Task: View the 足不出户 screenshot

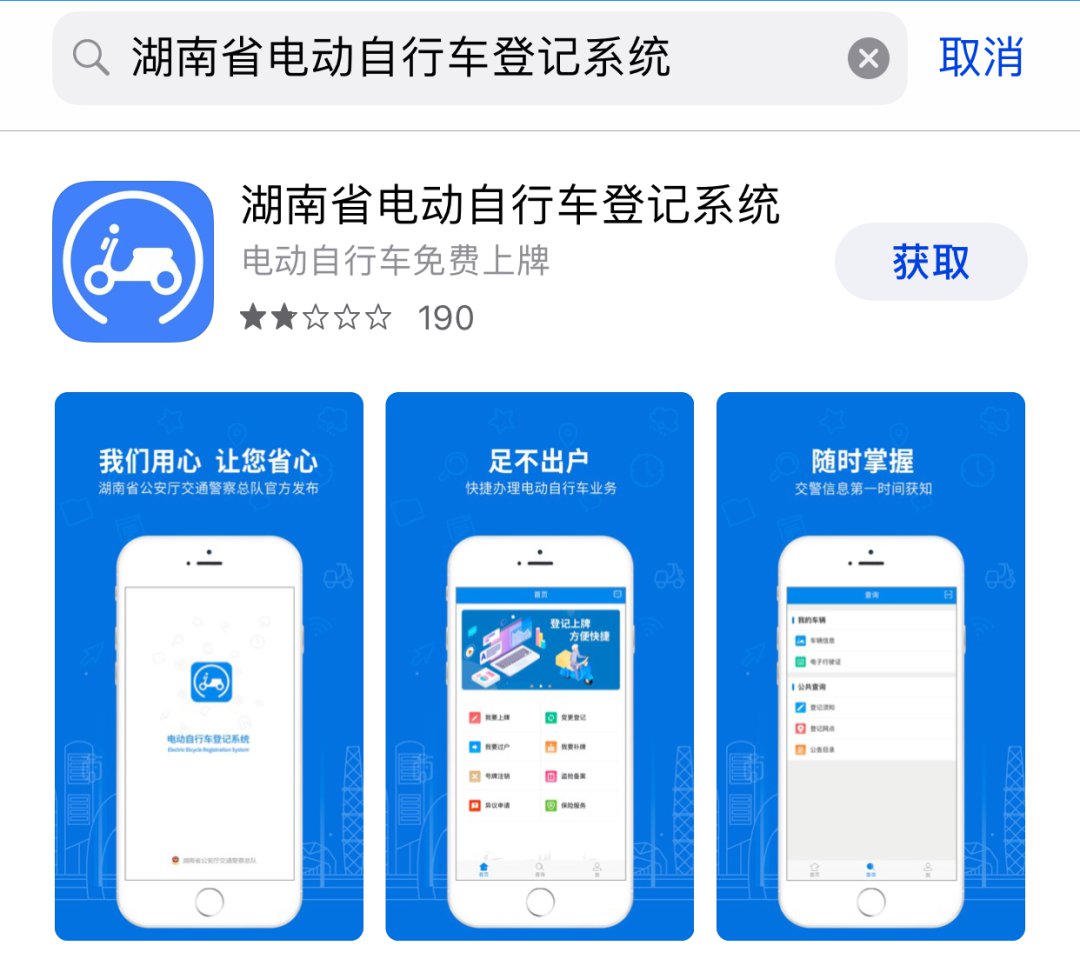Action: click(x=540, y=665)
